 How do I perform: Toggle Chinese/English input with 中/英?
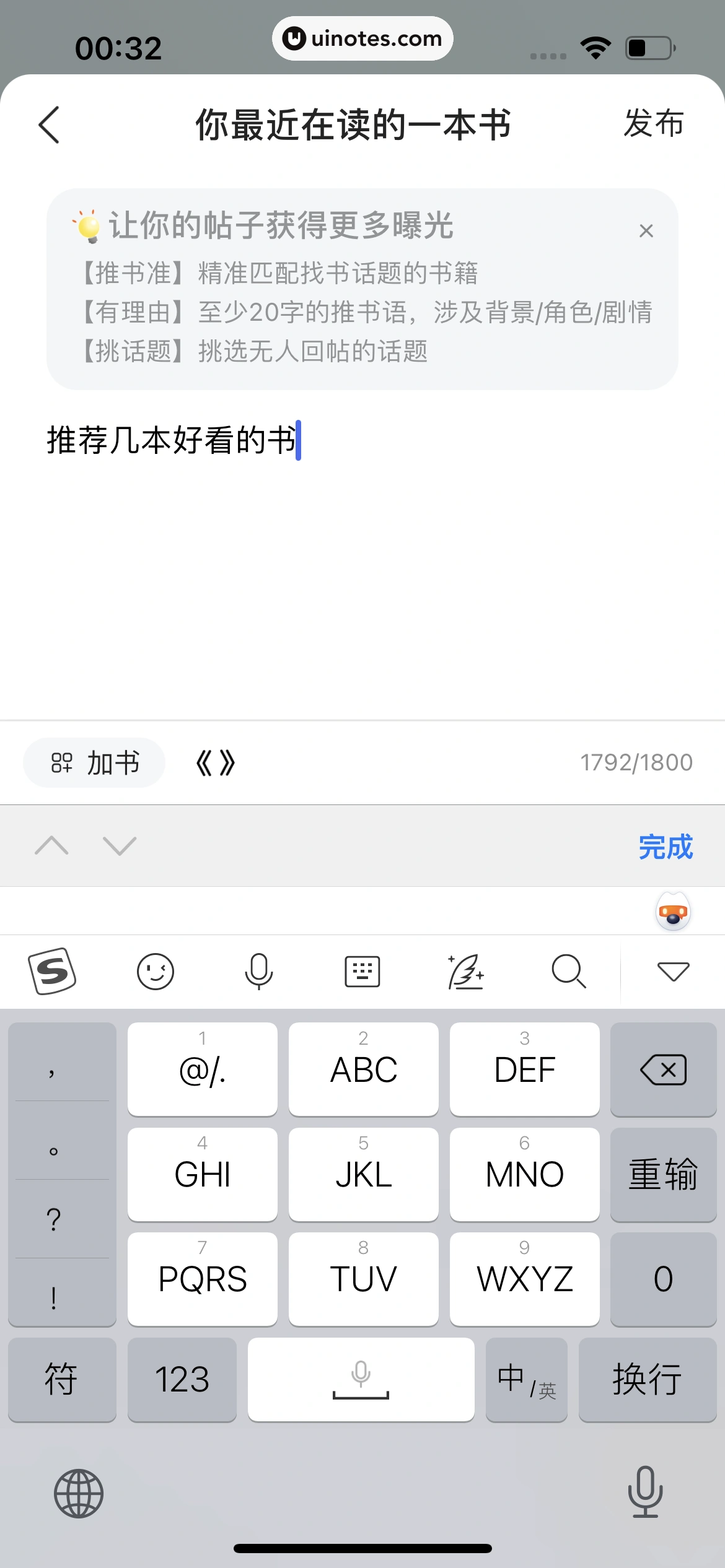526,1380
